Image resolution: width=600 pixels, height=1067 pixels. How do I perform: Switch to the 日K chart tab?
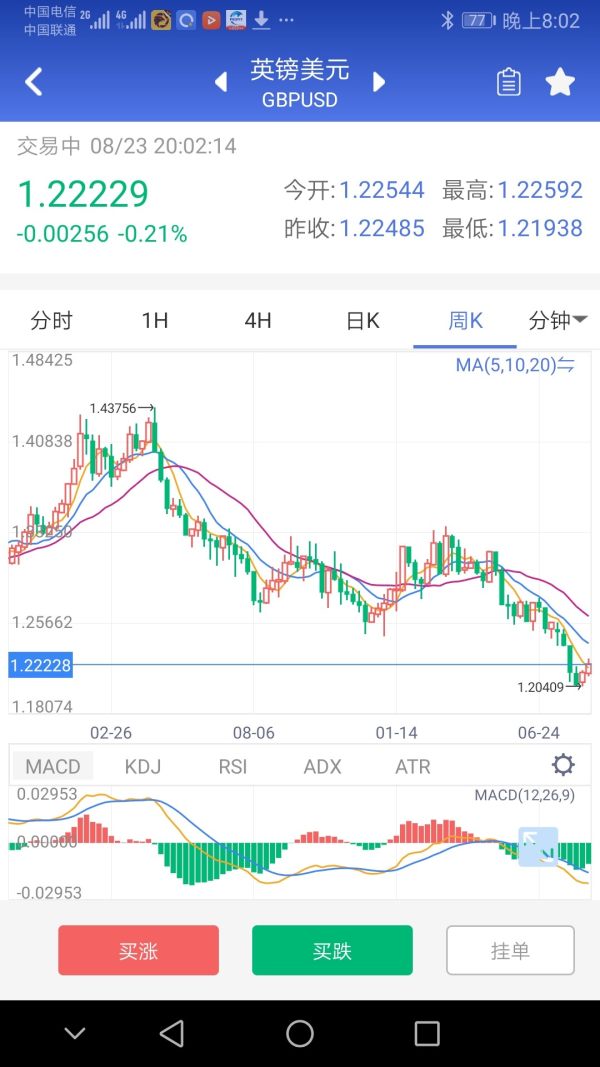[362, 321]
